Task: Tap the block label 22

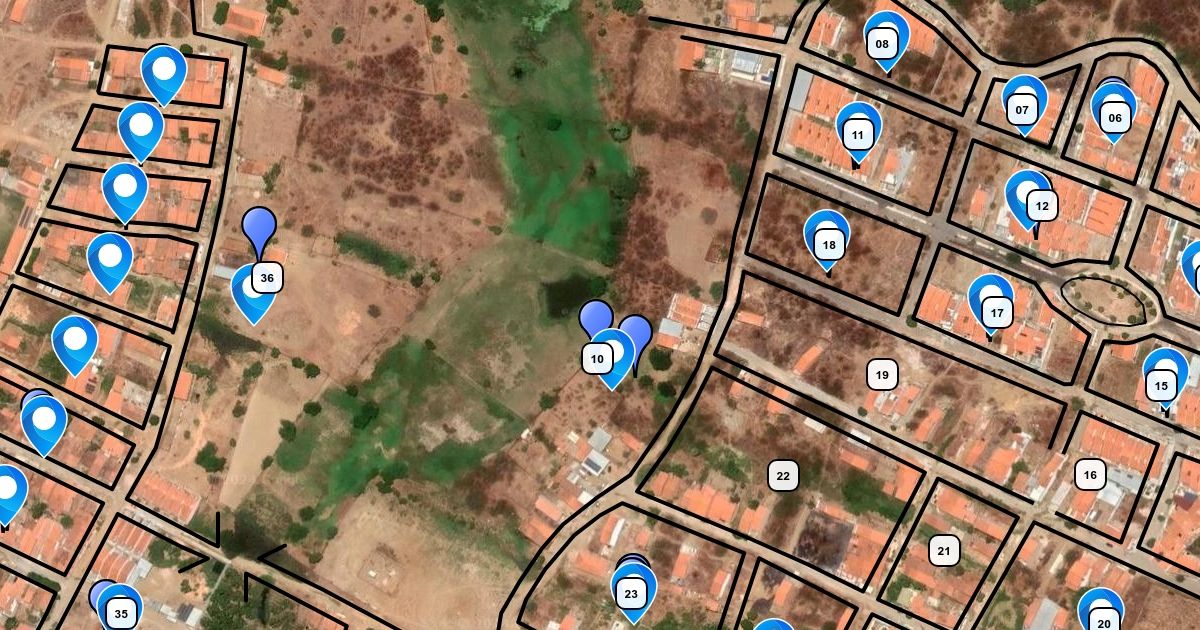Action: pyautogui.click(x=783, y=476)
